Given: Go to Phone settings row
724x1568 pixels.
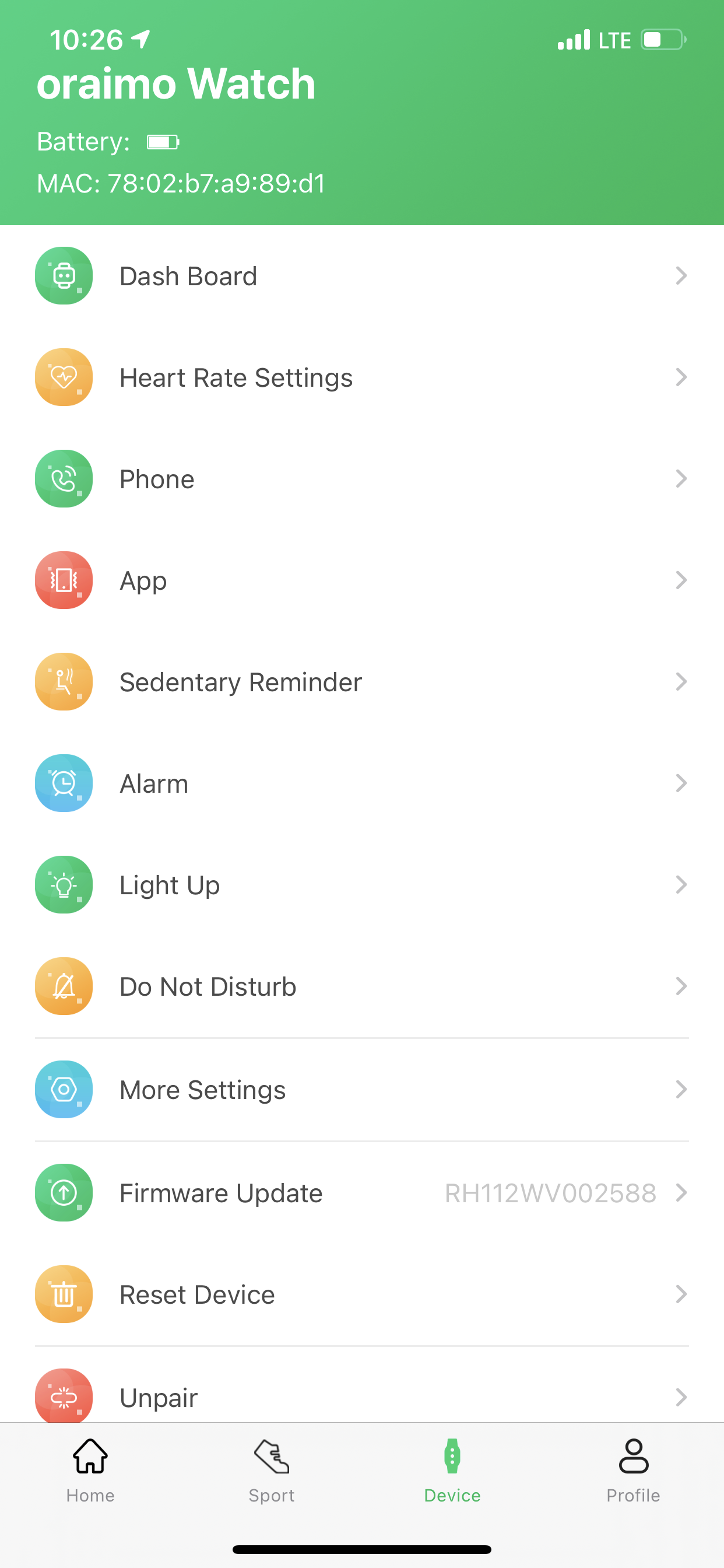Looking at the screenshot, I should point(362,479).
